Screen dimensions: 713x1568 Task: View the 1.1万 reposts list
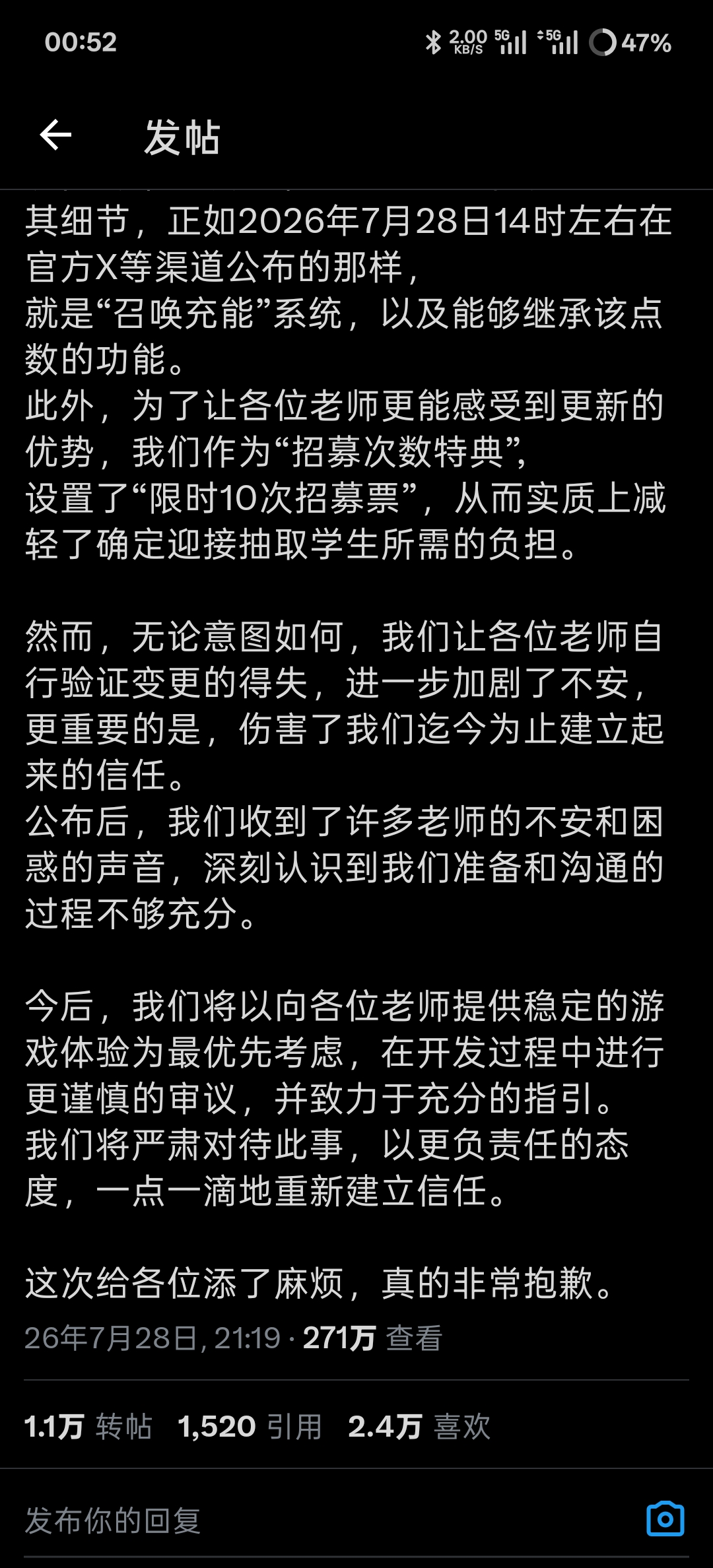88,1427
